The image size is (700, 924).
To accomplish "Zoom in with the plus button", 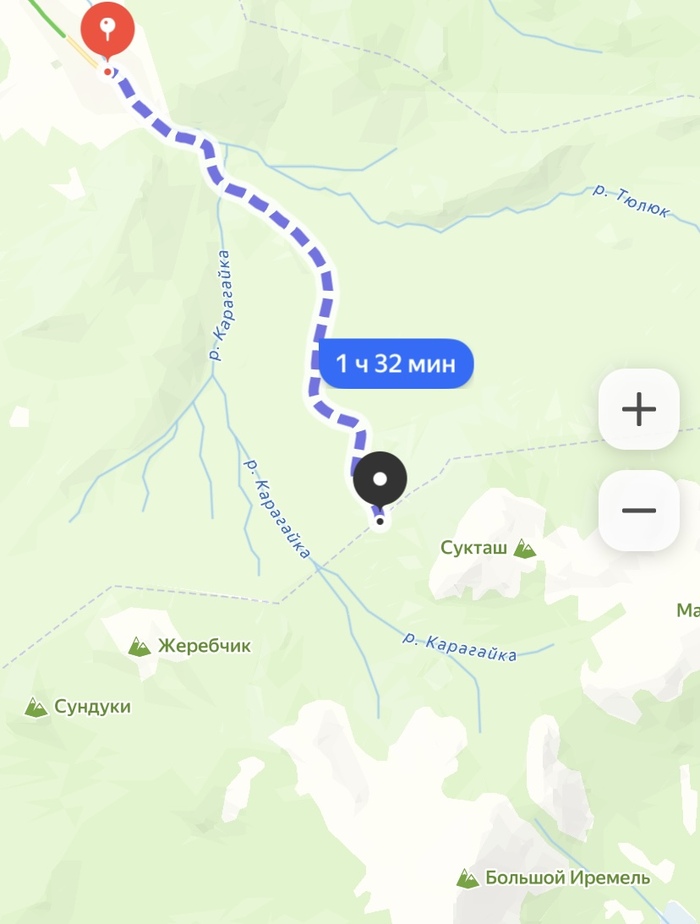I will point(638,409).
